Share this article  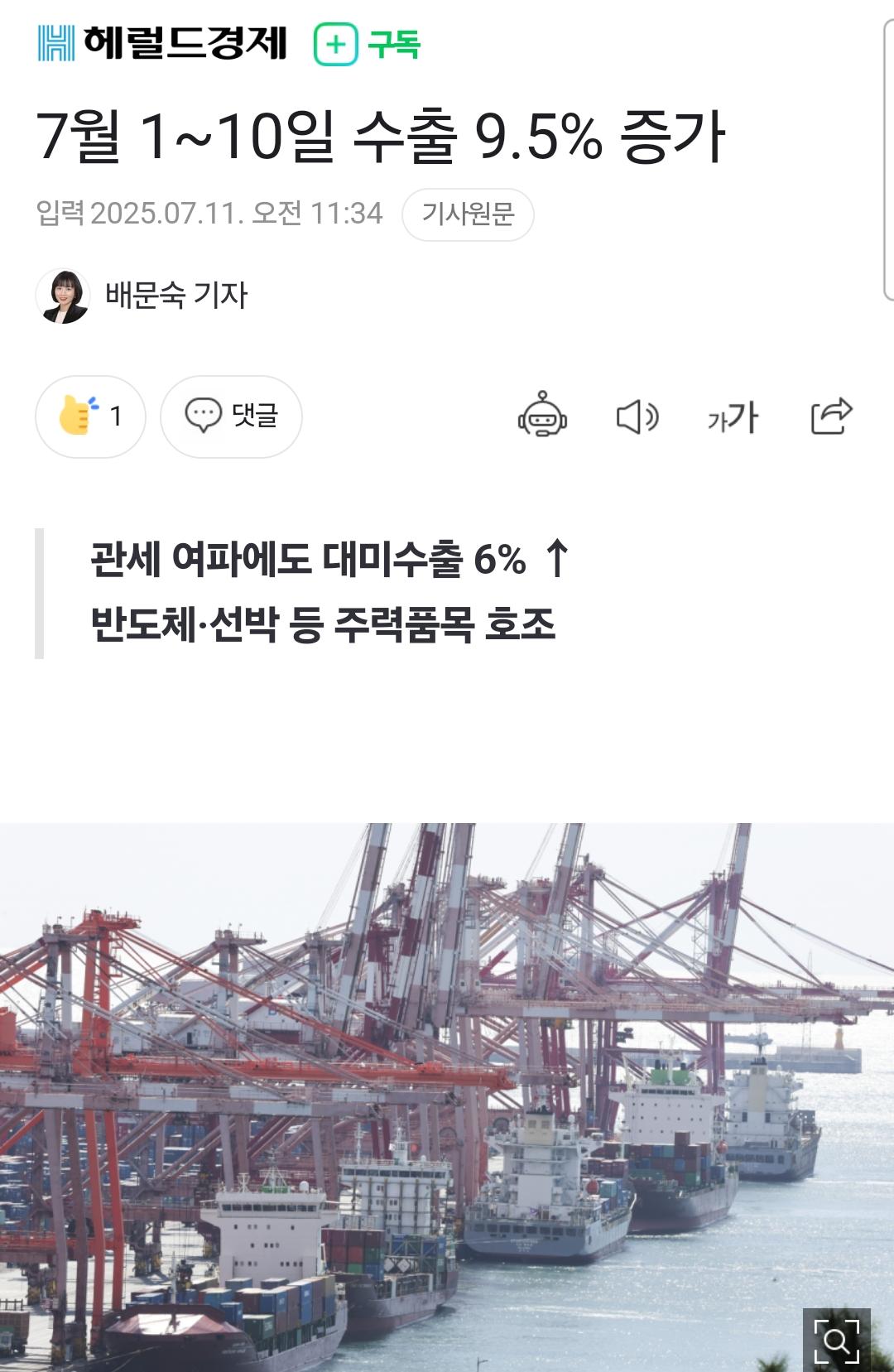tap(831, 416)
